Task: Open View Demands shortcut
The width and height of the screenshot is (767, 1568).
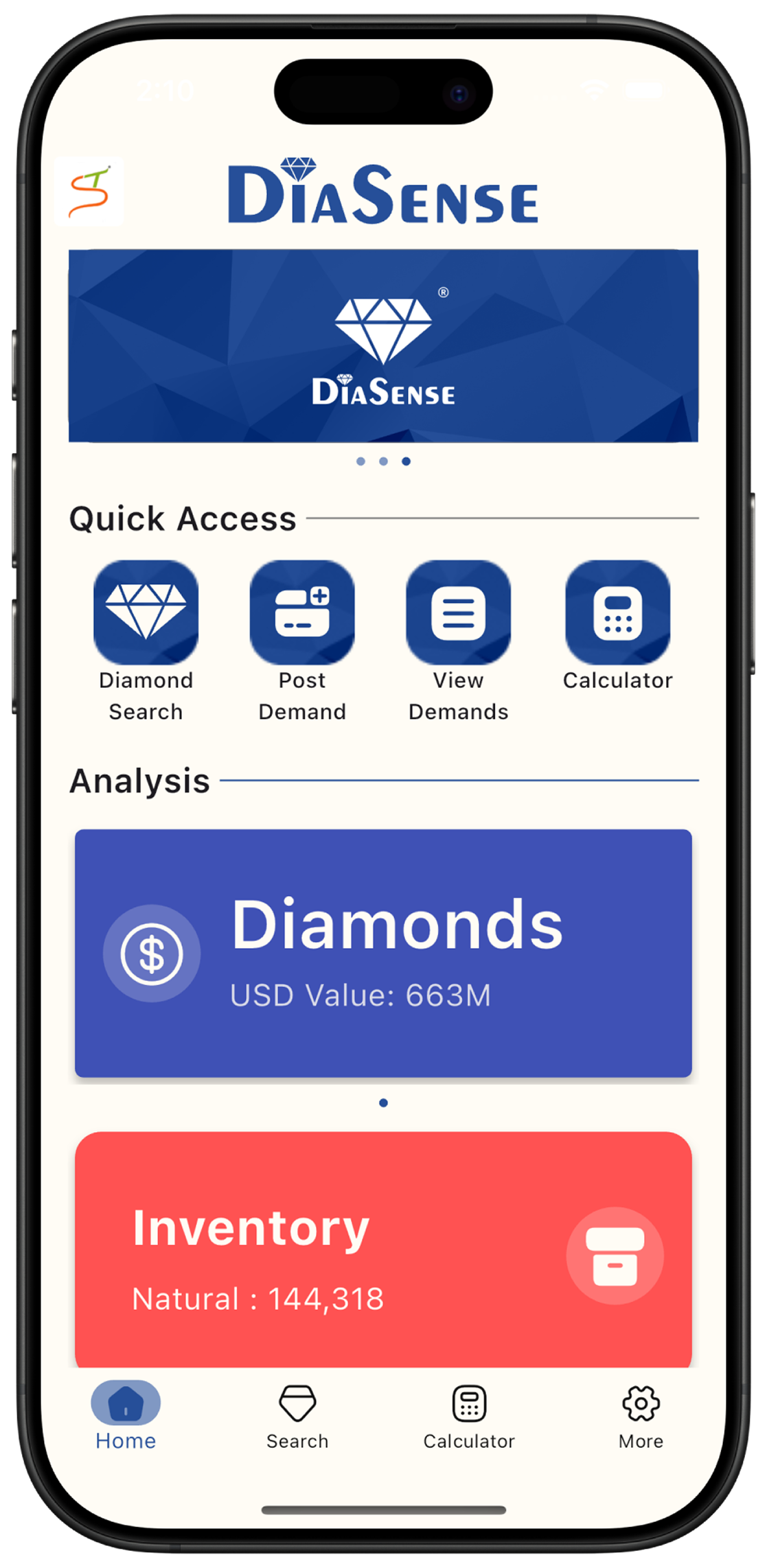Action: [x=458, y=612]
